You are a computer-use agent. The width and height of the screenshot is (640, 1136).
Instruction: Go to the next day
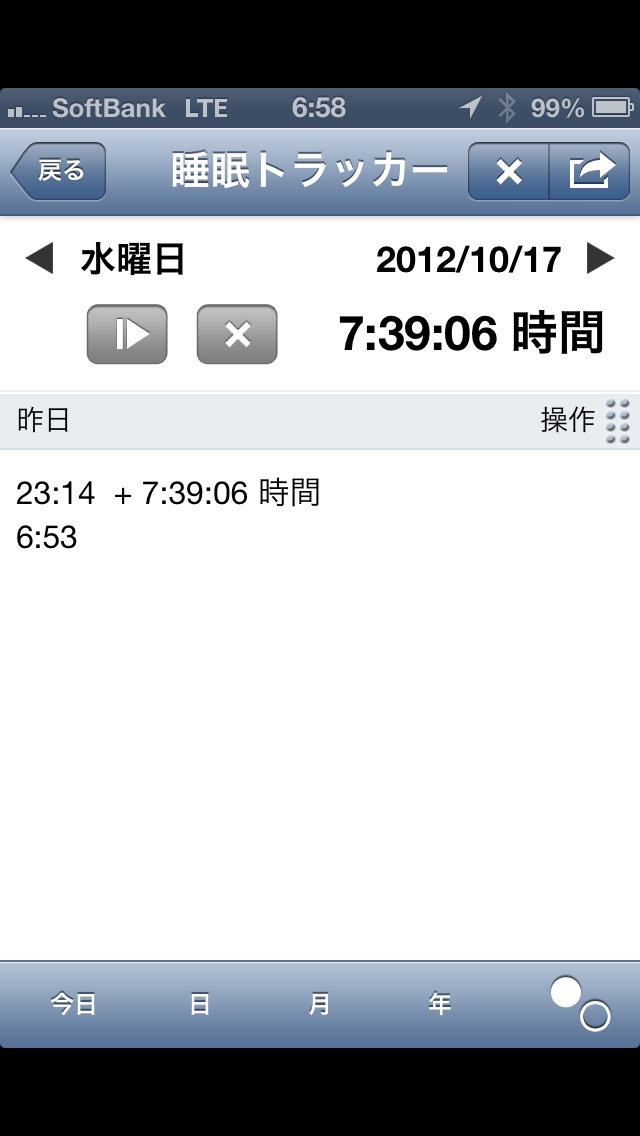600,260
